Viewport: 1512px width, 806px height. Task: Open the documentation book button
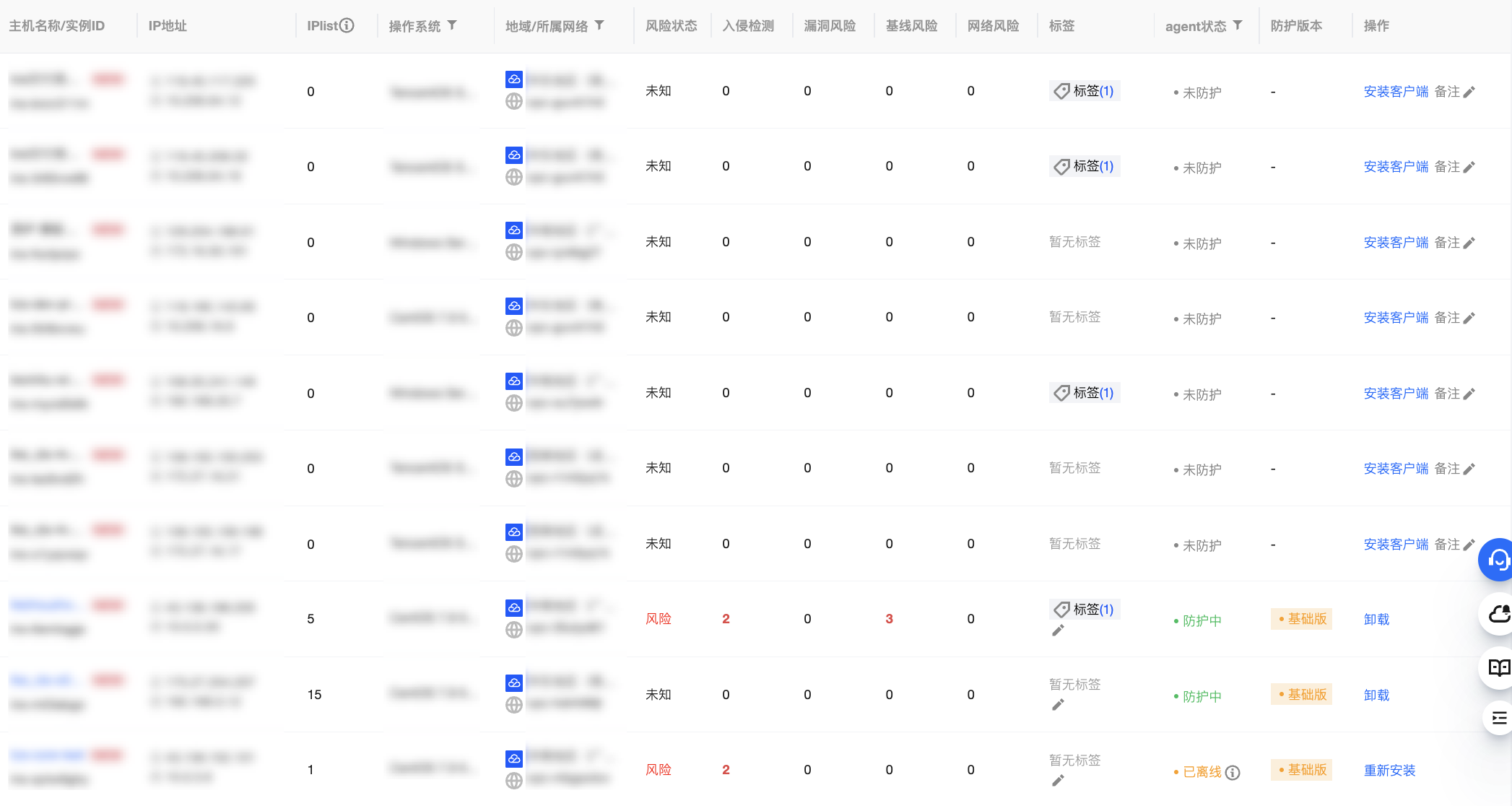point(1499,667)
